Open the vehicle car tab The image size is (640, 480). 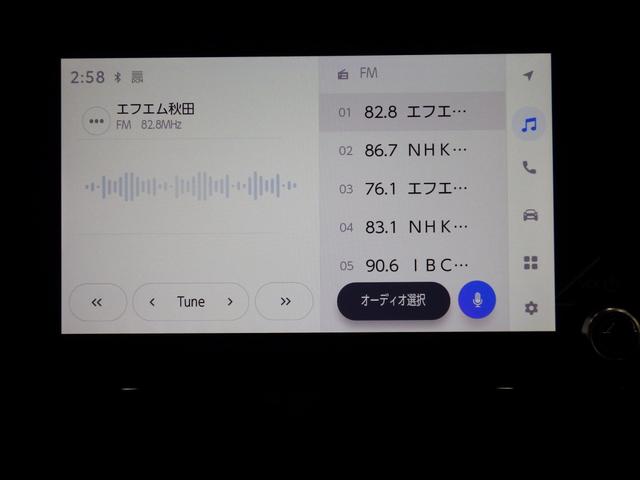529,215
